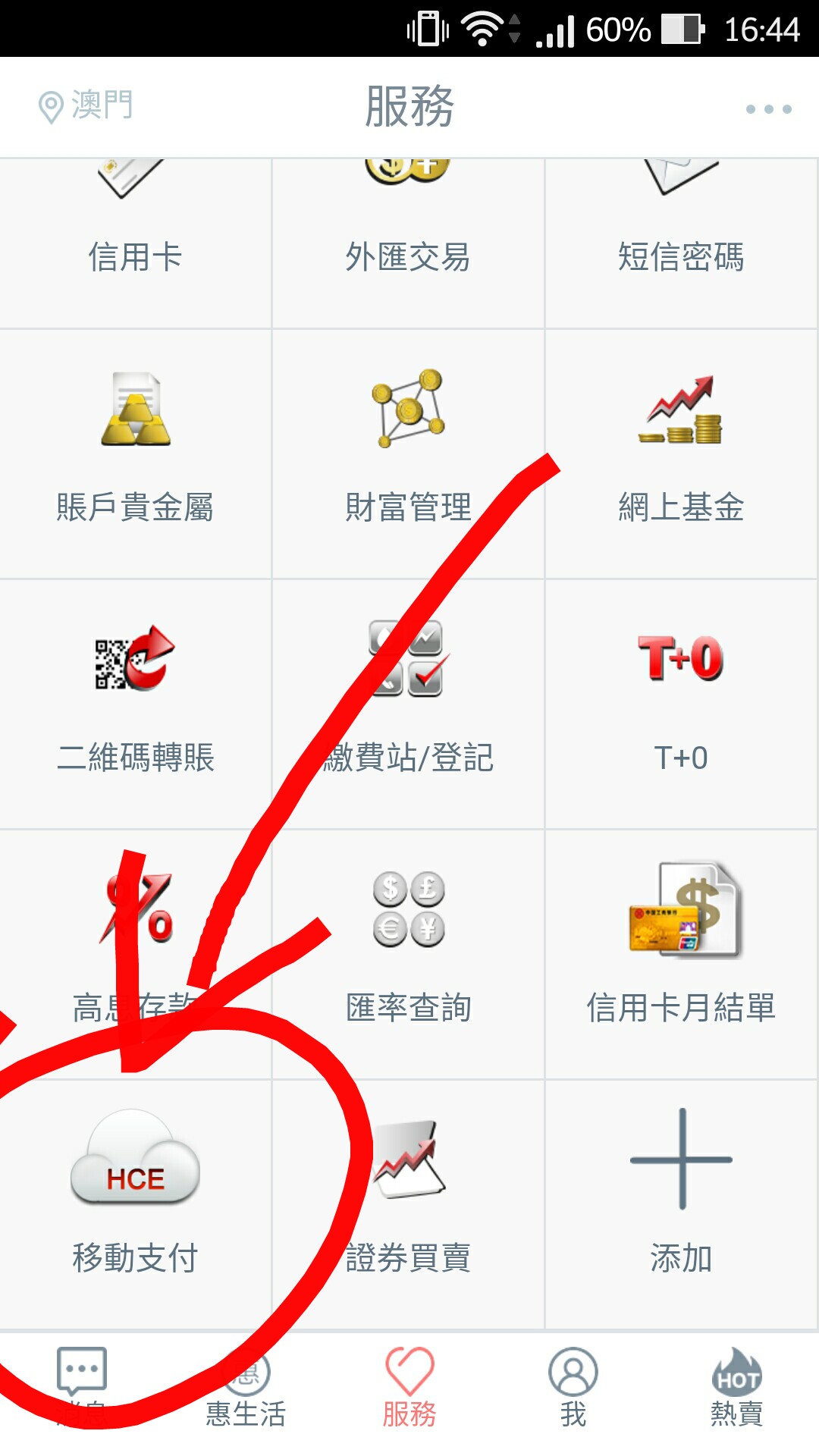Viewport: 819px width, 1456px height.
Task: Open 賬戶貴金屬 tile
Action: click(x=135, y=453)
